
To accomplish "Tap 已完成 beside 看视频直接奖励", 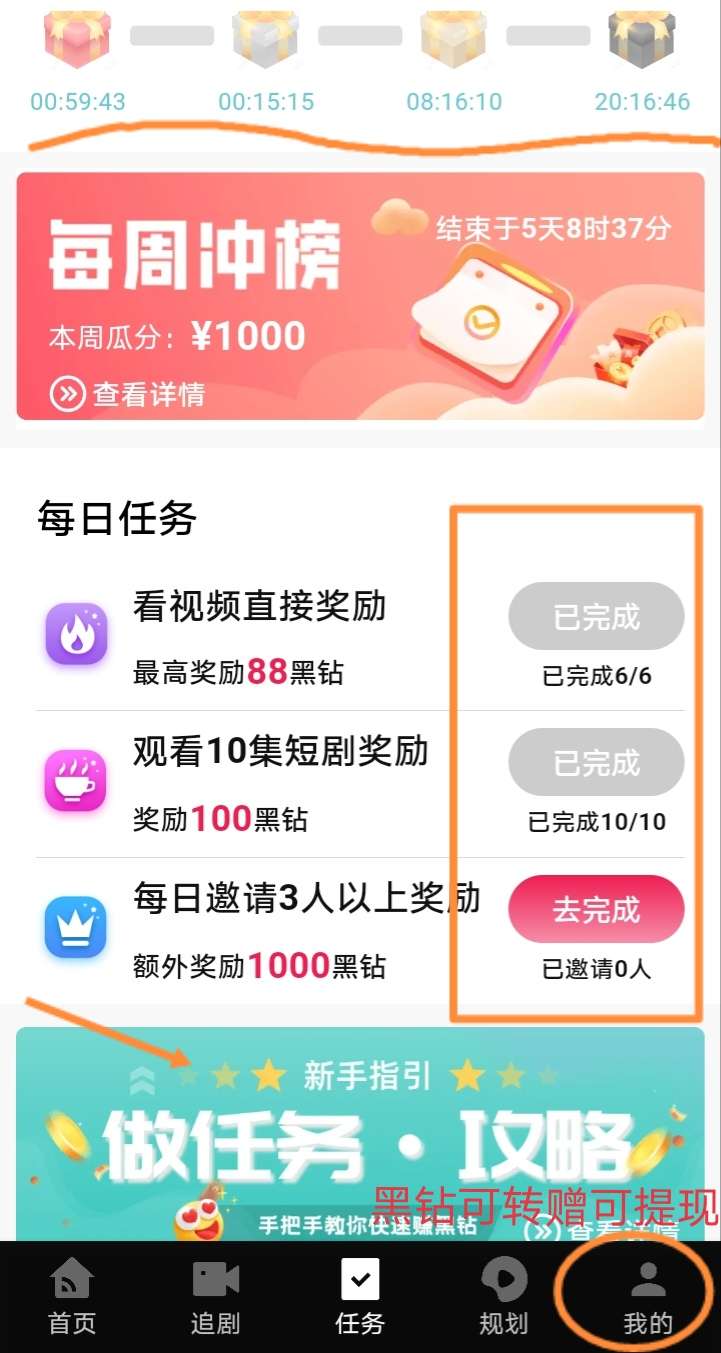I will coord(596,617).
